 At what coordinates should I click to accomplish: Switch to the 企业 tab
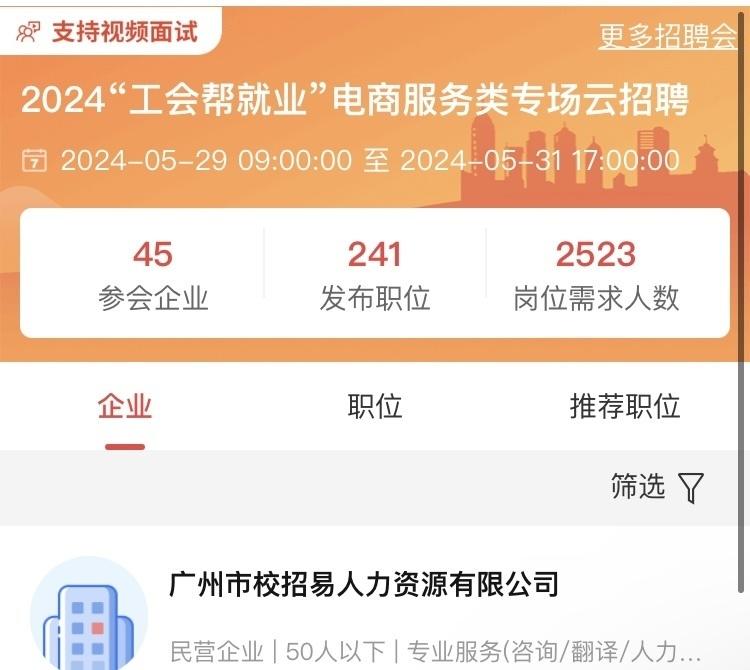click(x=125, y=407)
